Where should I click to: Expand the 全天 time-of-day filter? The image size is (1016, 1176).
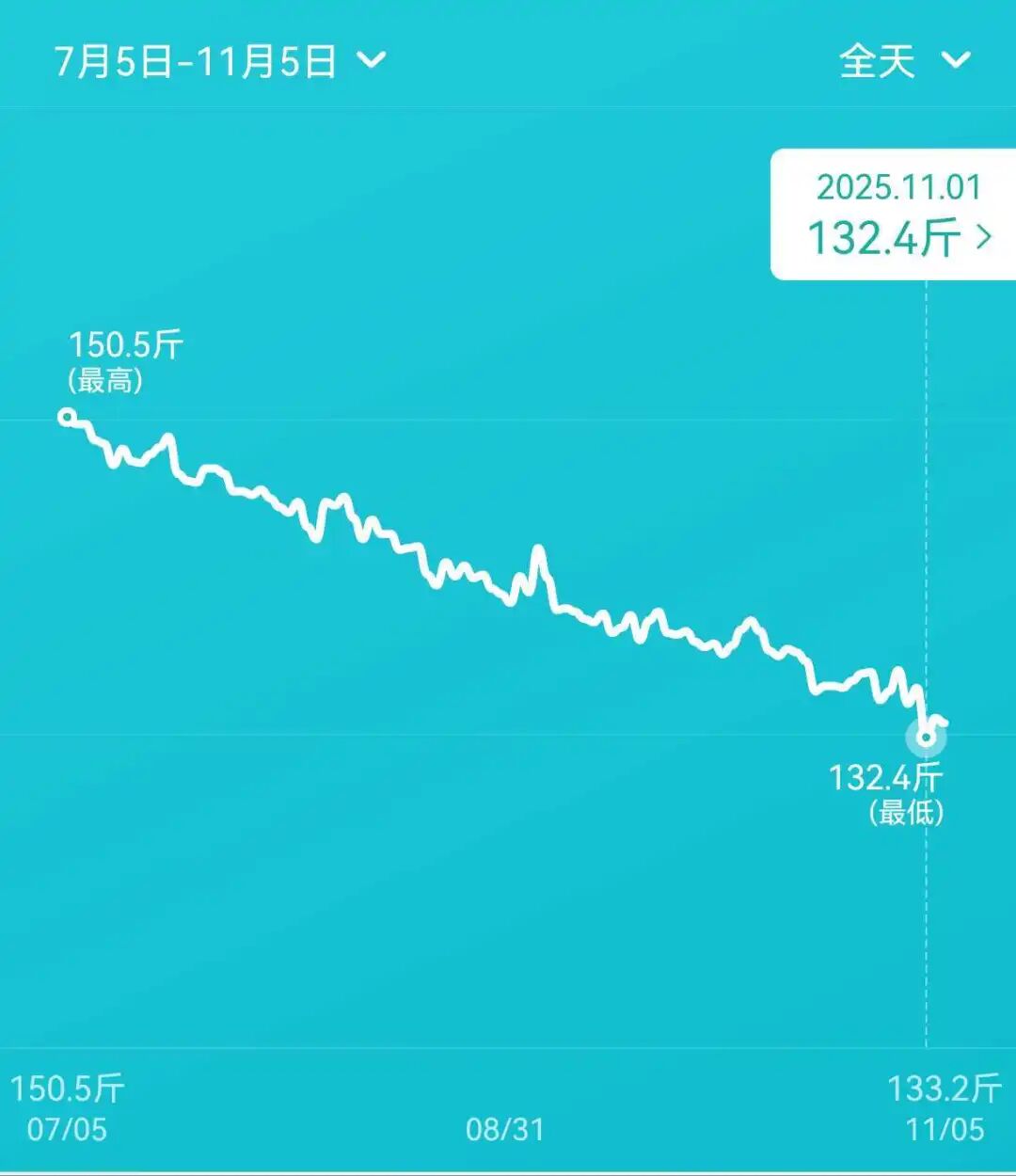coord(903,62)
